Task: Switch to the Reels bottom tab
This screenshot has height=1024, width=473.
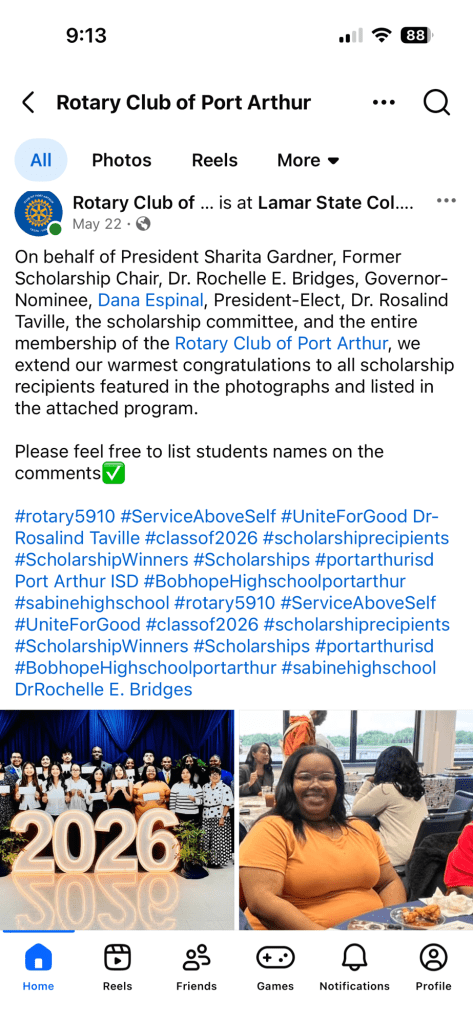Action: point(118,967)
